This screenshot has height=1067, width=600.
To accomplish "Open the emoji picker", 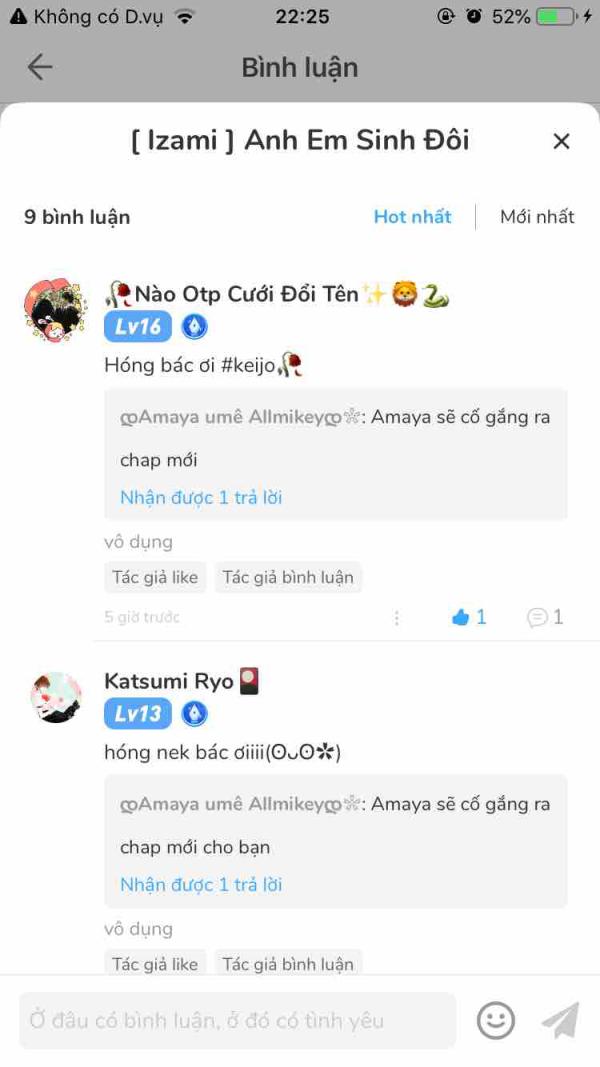I will 496,1021.
